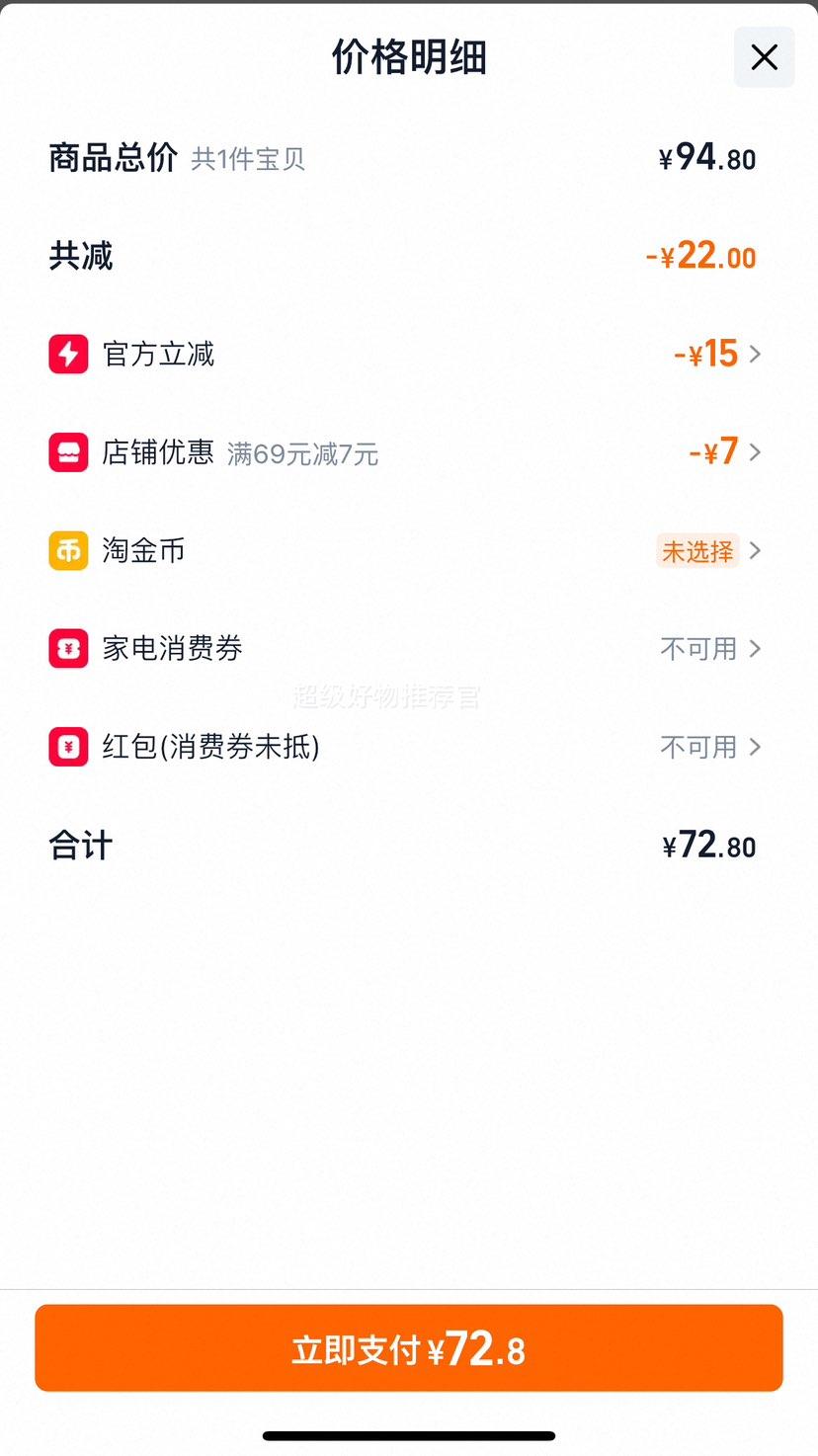The width and height of the screenshot is (818, 1456).
Task: Open the 红包 red packet row
Action: click(709, 747)
